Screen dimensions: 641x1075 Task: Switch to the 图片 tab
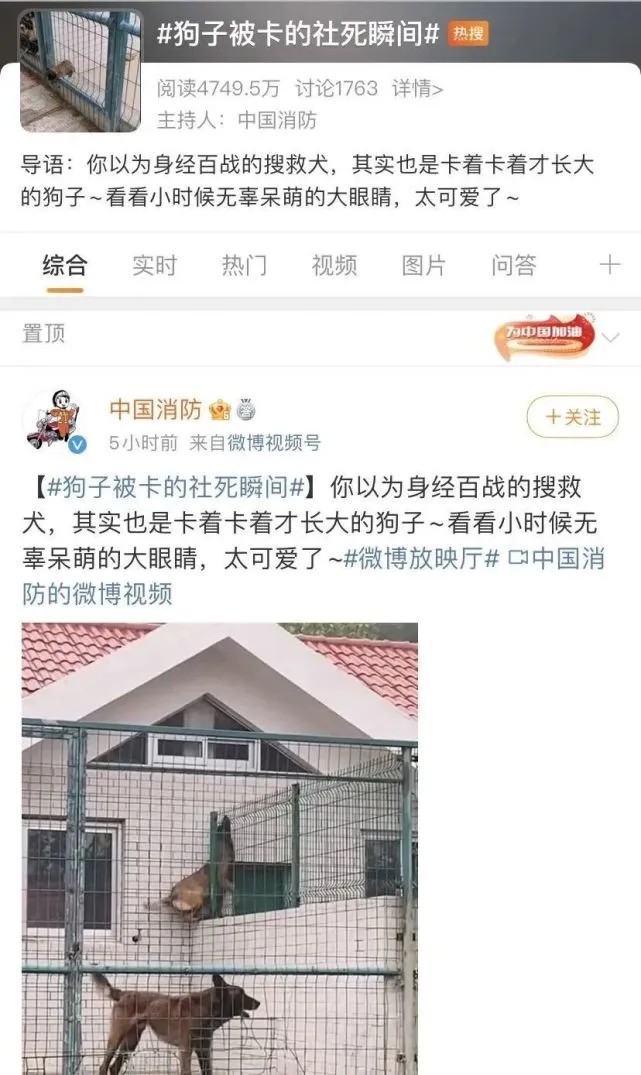[x=423, y=265]
